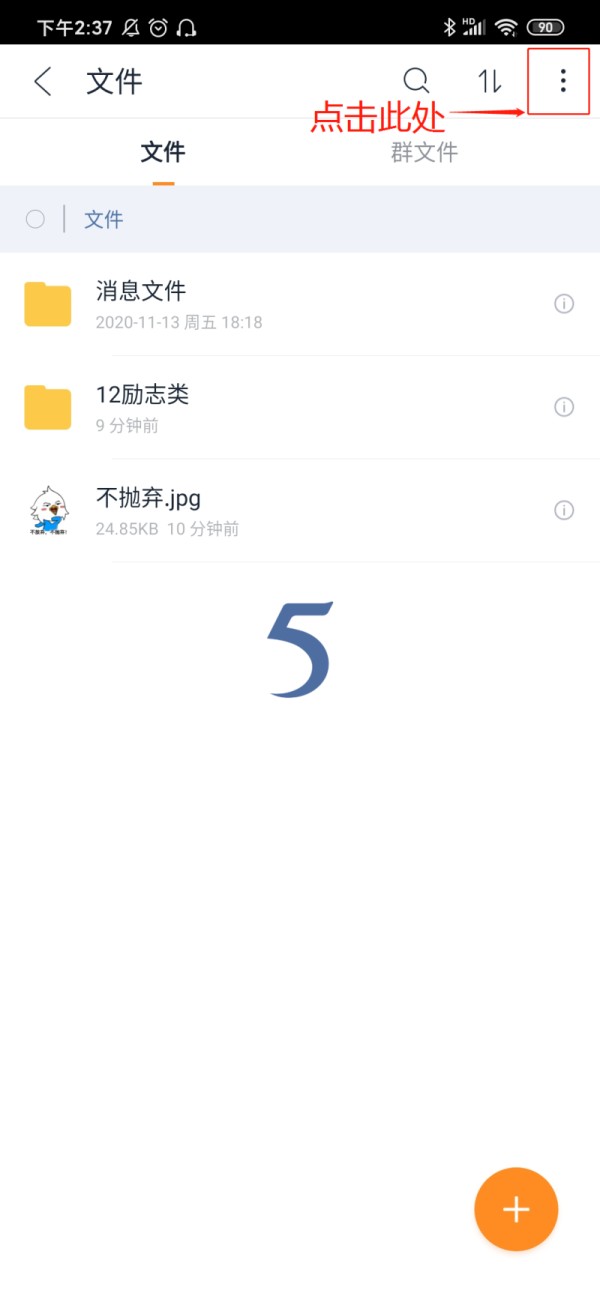
Task: Open the 12励志类 folder
Action: (x=142, y=395)
